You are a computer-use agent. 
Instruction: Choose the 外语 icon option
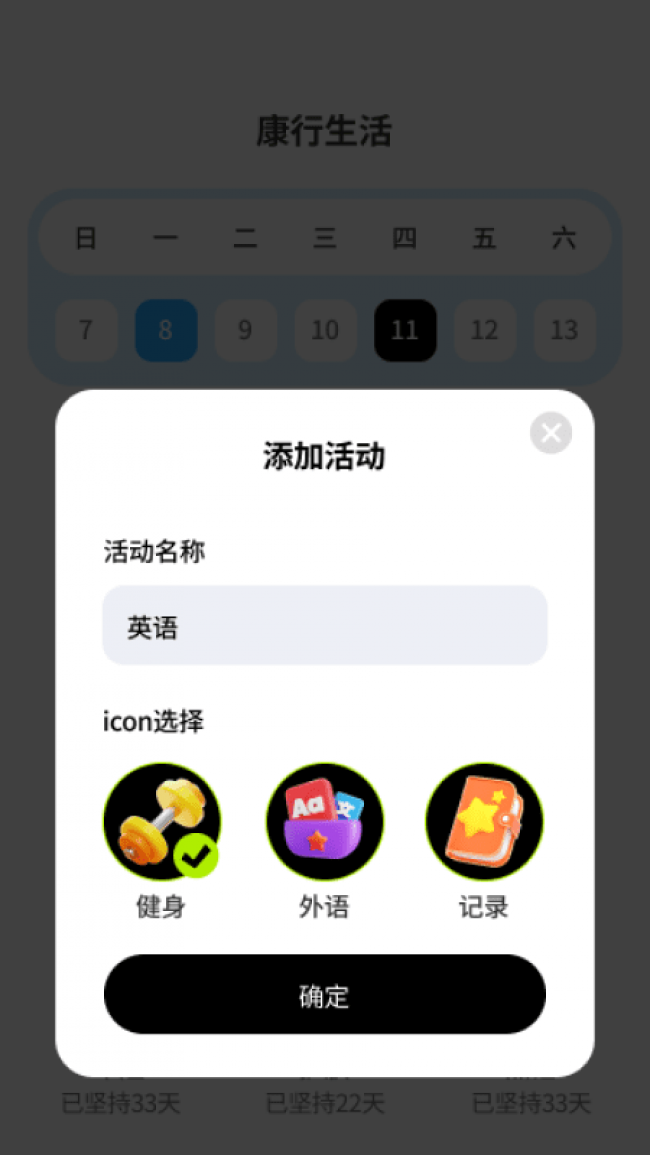325,822
